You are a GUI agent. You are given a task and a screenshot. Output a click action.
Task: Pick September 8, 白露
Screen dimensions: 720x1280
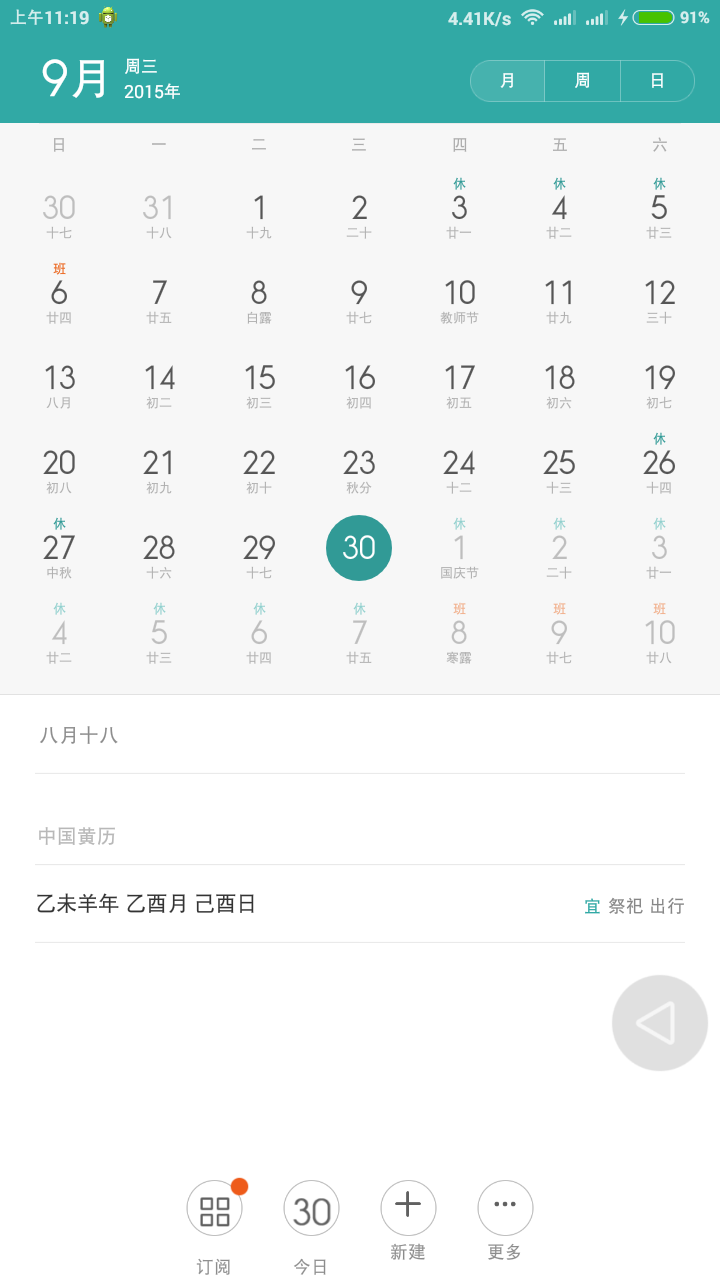pos(259,297)
